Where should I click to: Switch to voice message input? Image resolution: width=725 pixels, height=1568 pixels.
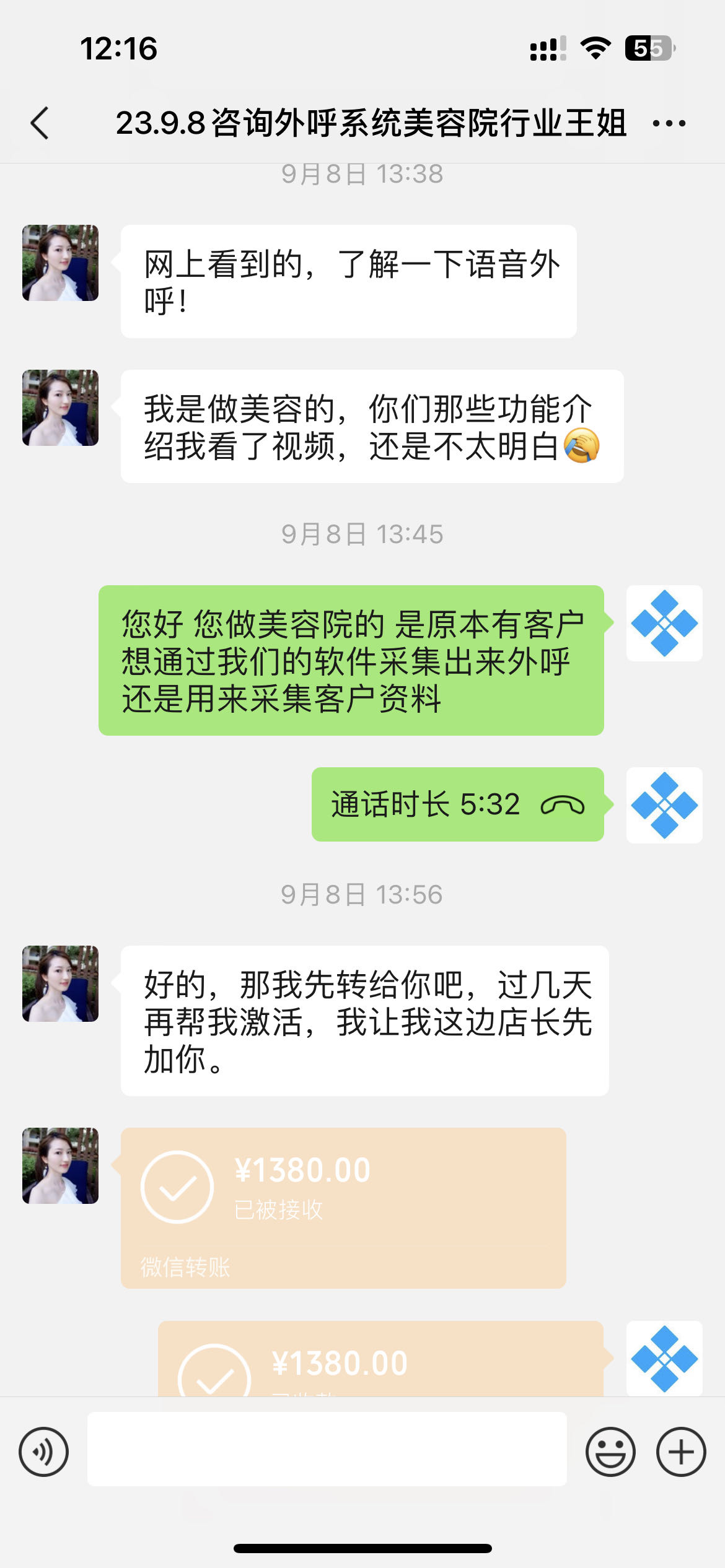coord(43,1452)
